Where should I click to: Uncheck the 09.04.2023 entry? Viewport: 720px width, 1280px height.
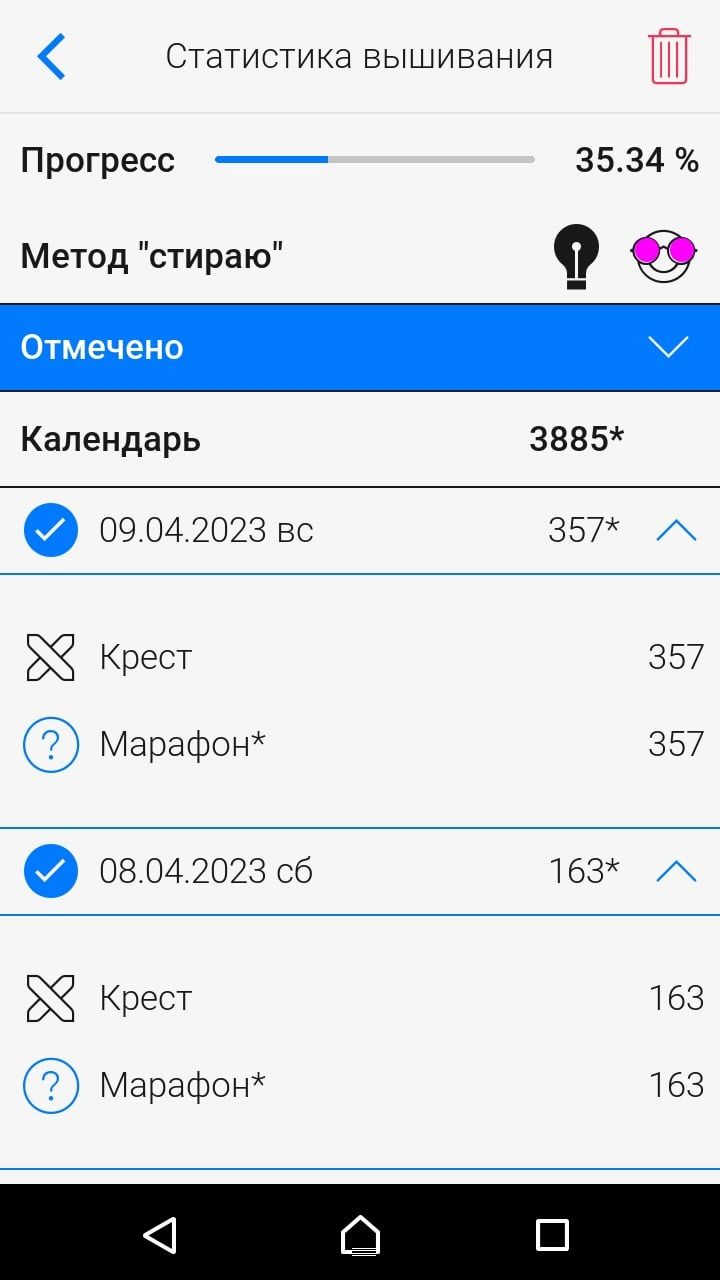[51, 530]
